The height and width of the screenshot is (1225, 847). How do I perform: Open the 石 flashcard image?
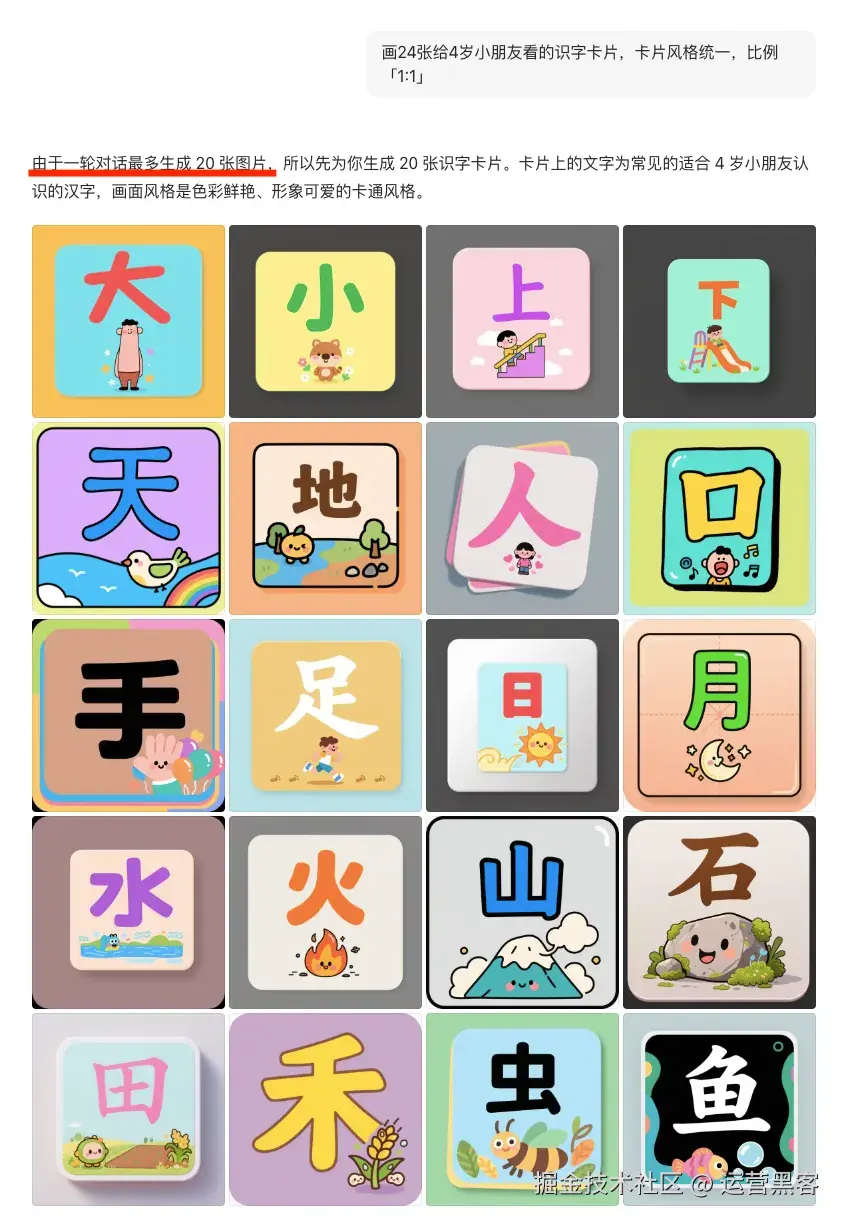tap(719, 911)
